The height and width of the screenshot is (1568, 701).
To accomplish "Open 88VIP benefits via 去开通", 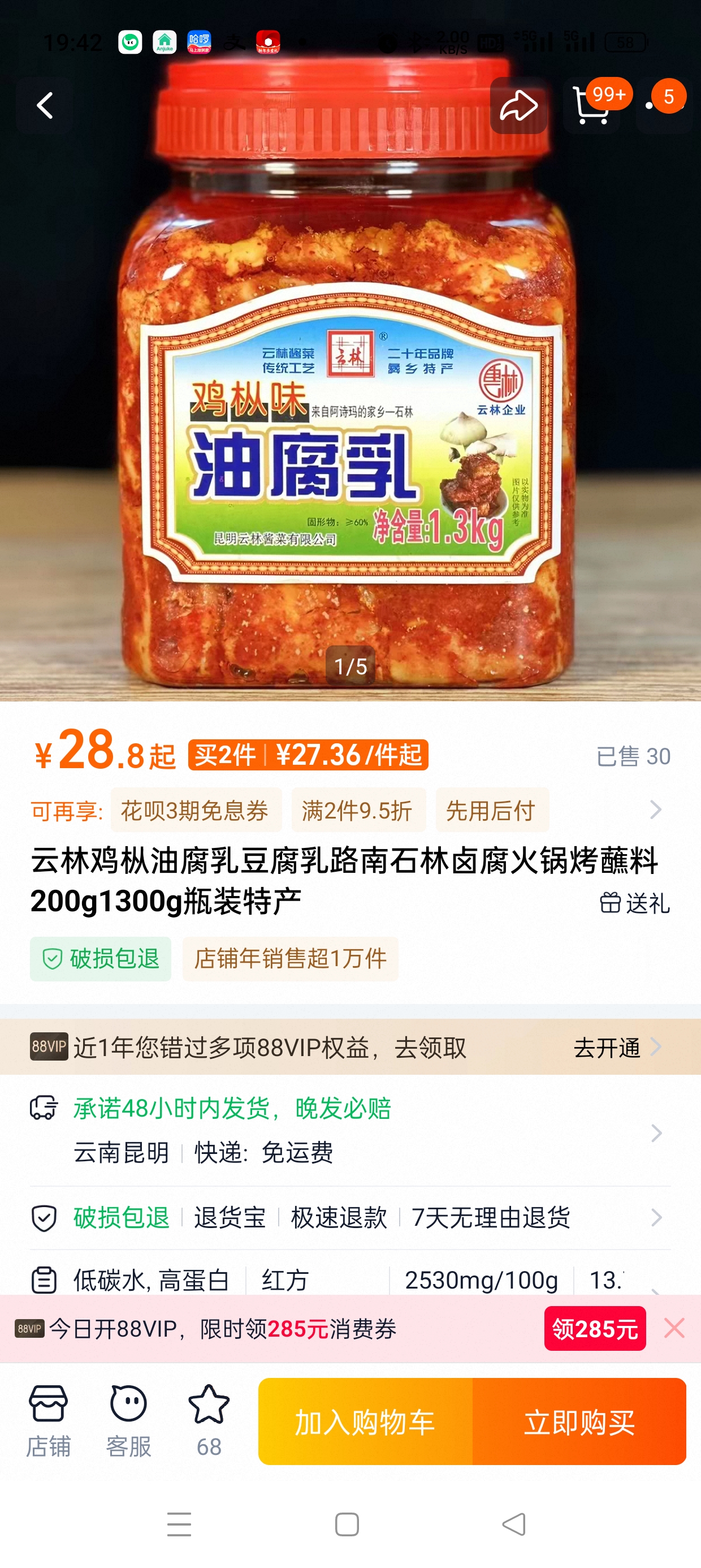I will 617,1048.
